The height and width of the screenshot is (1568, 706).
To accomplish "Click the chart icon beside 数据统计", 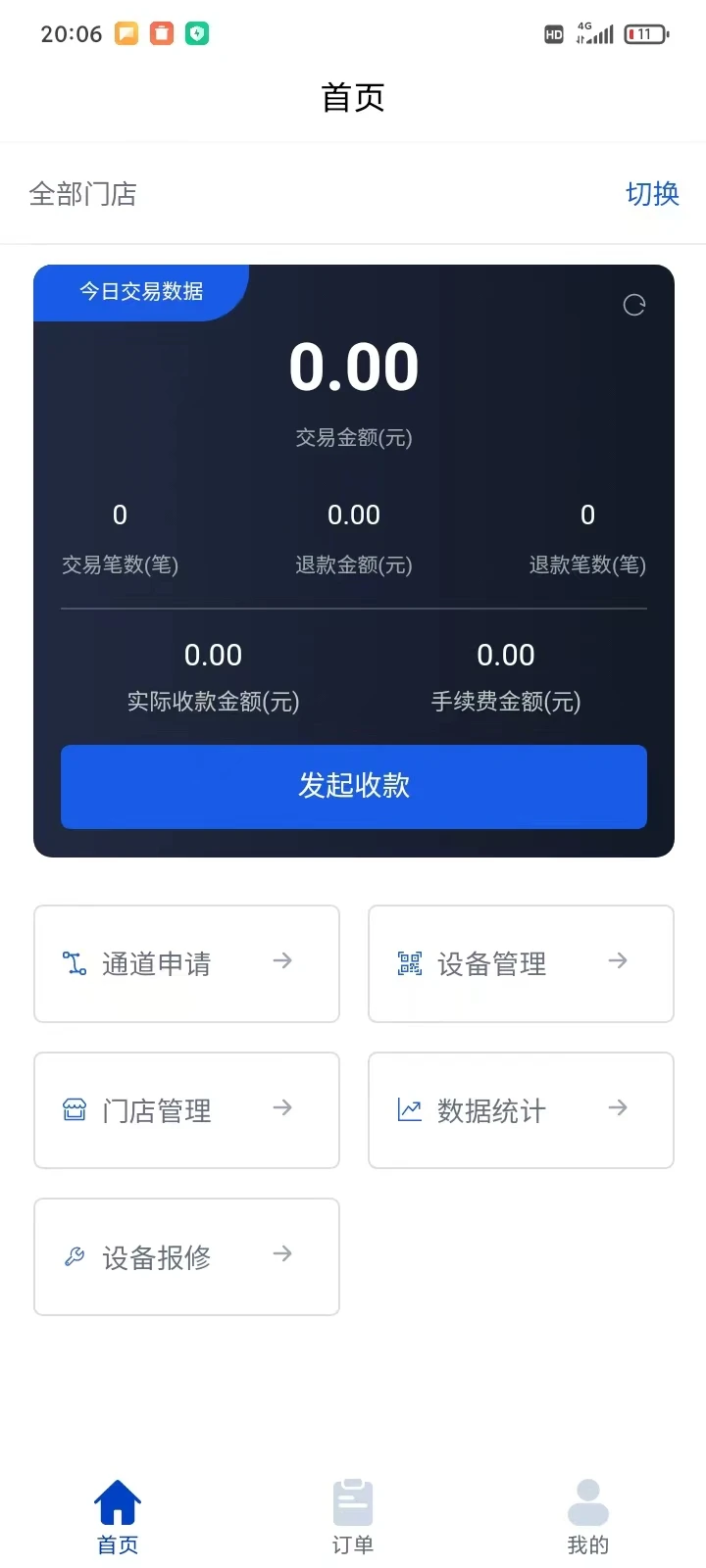I will 409,1109.
